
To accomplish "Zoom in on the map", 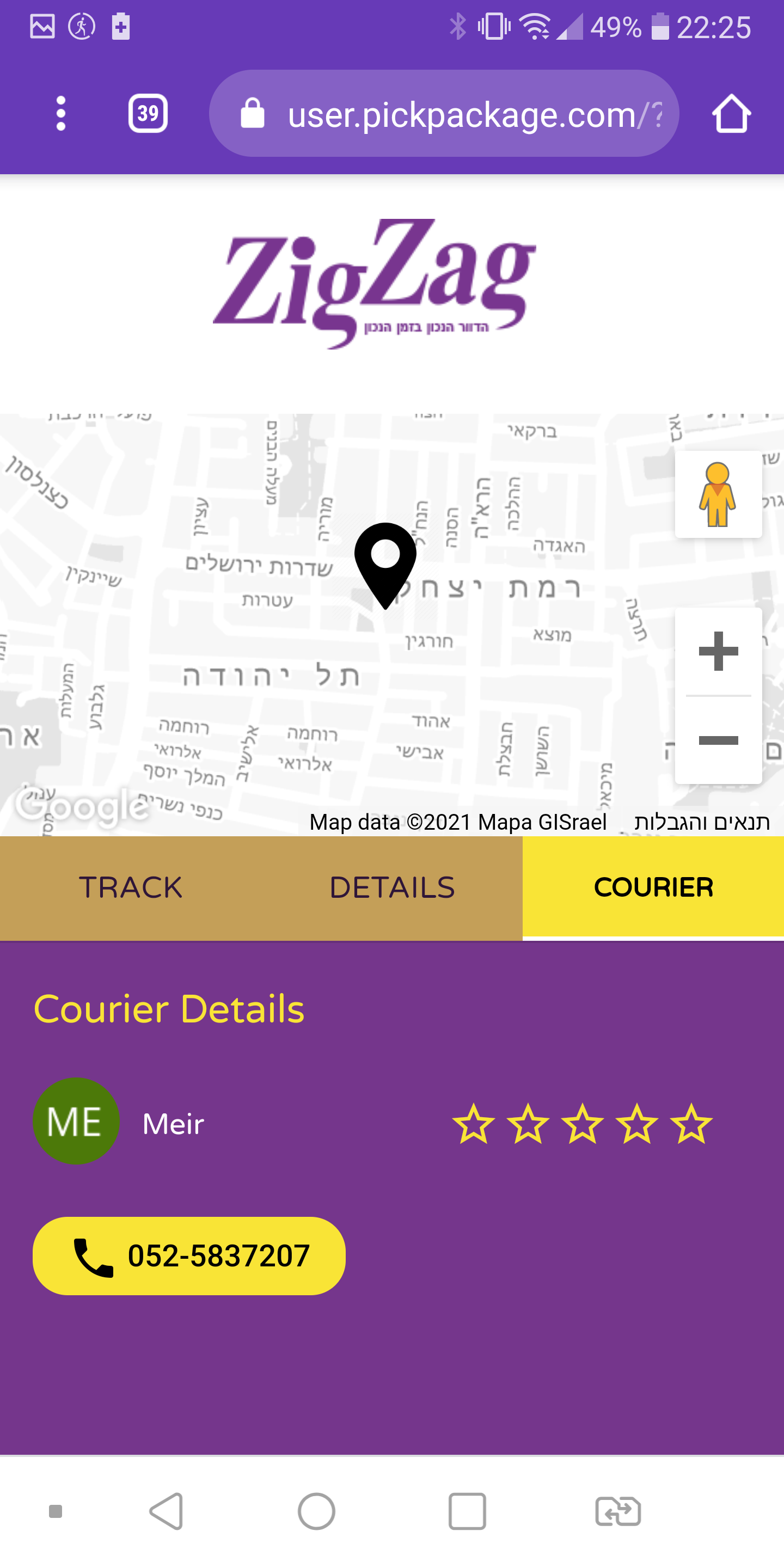I will coord(718,651).
